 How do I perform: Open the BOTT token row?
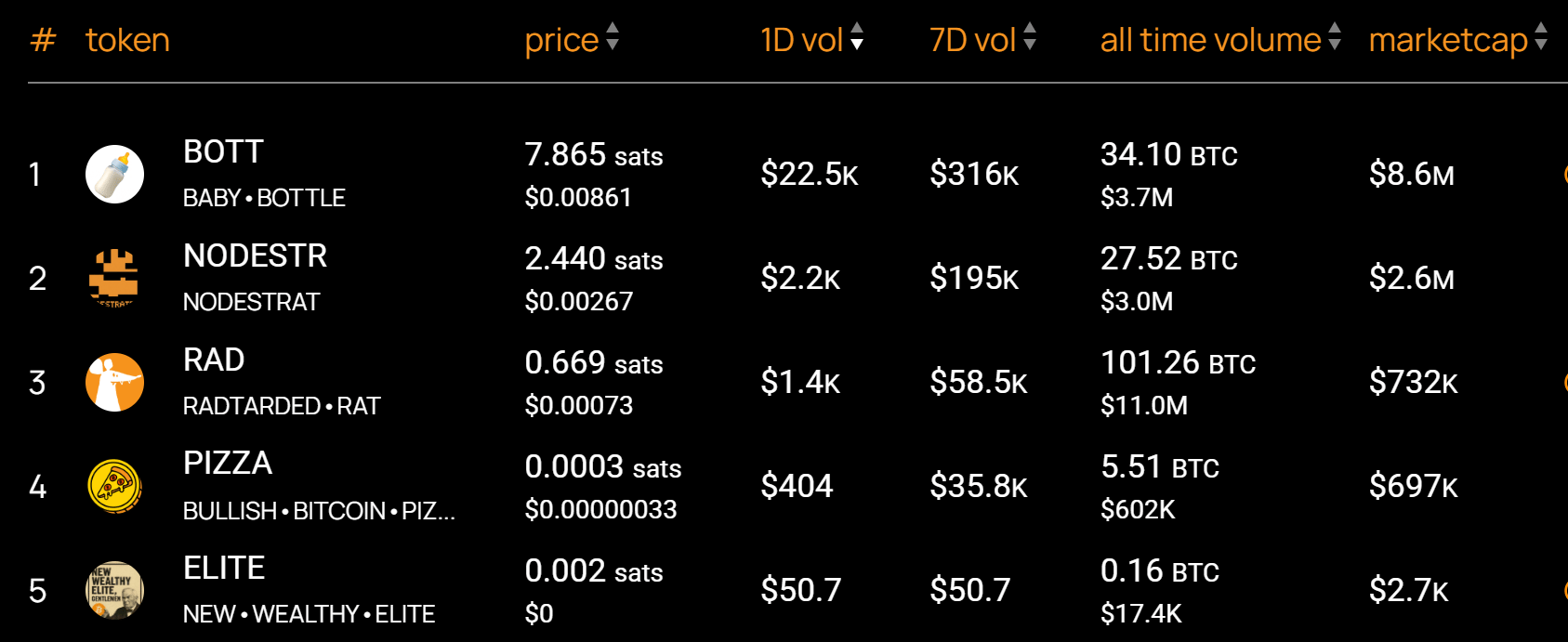point(223,152)
